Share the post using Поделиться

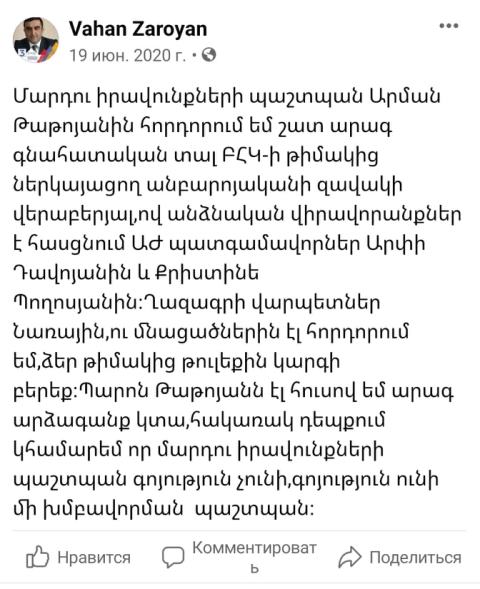[x=400, y=557]
